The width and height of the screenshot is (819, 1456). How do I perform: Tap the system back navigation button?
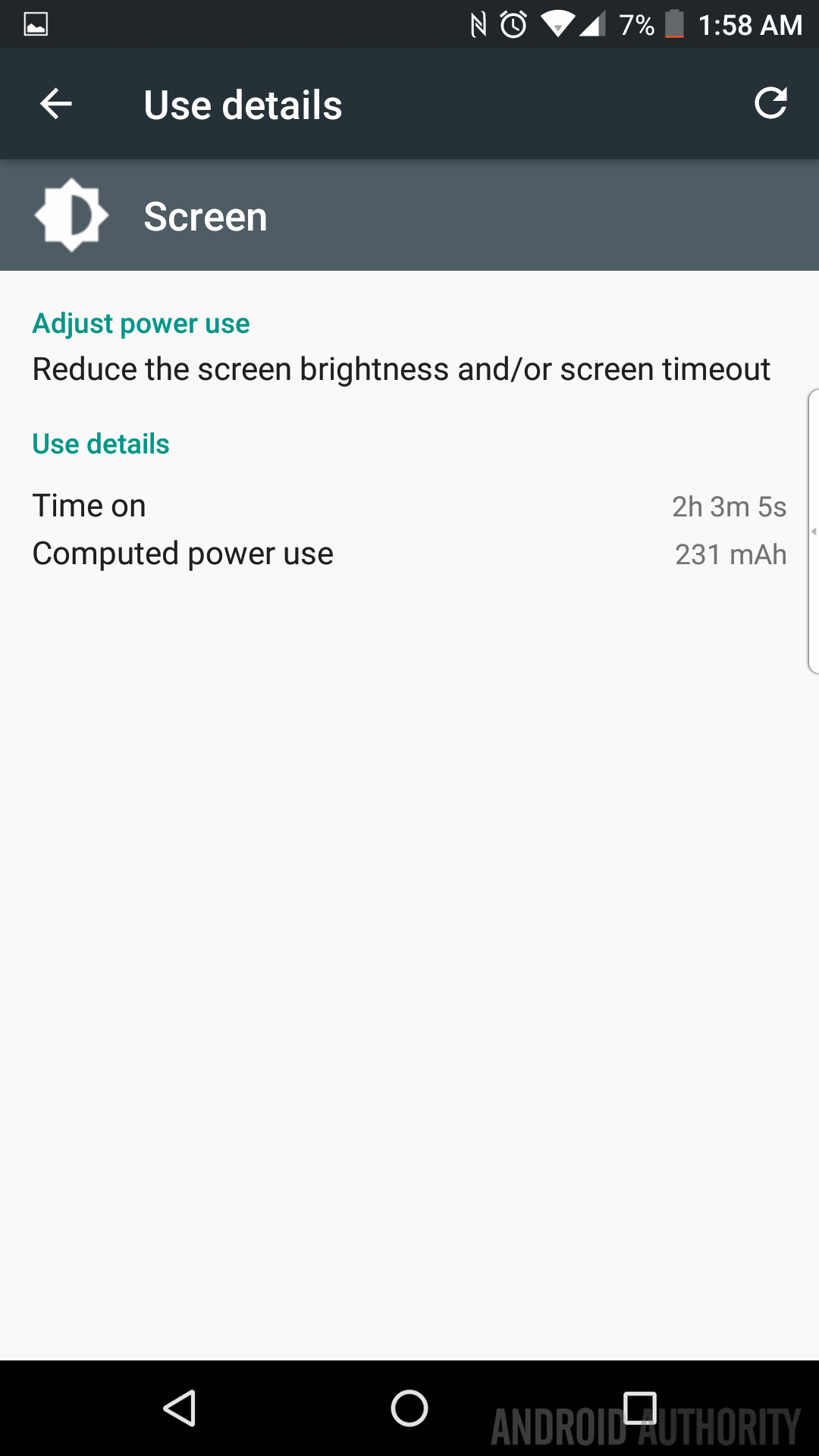coord(180,1408)
